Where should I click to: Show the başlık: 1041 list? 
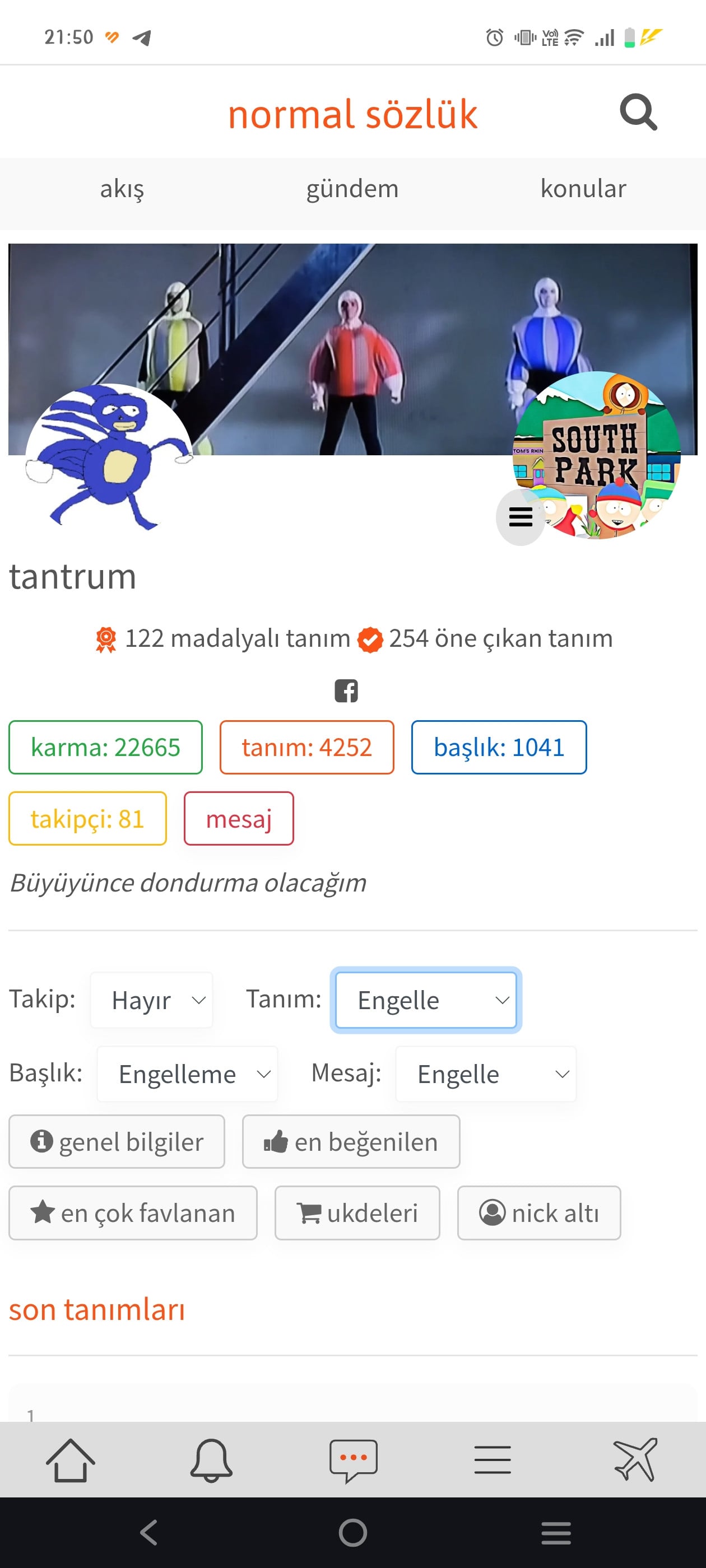(498, 748)
